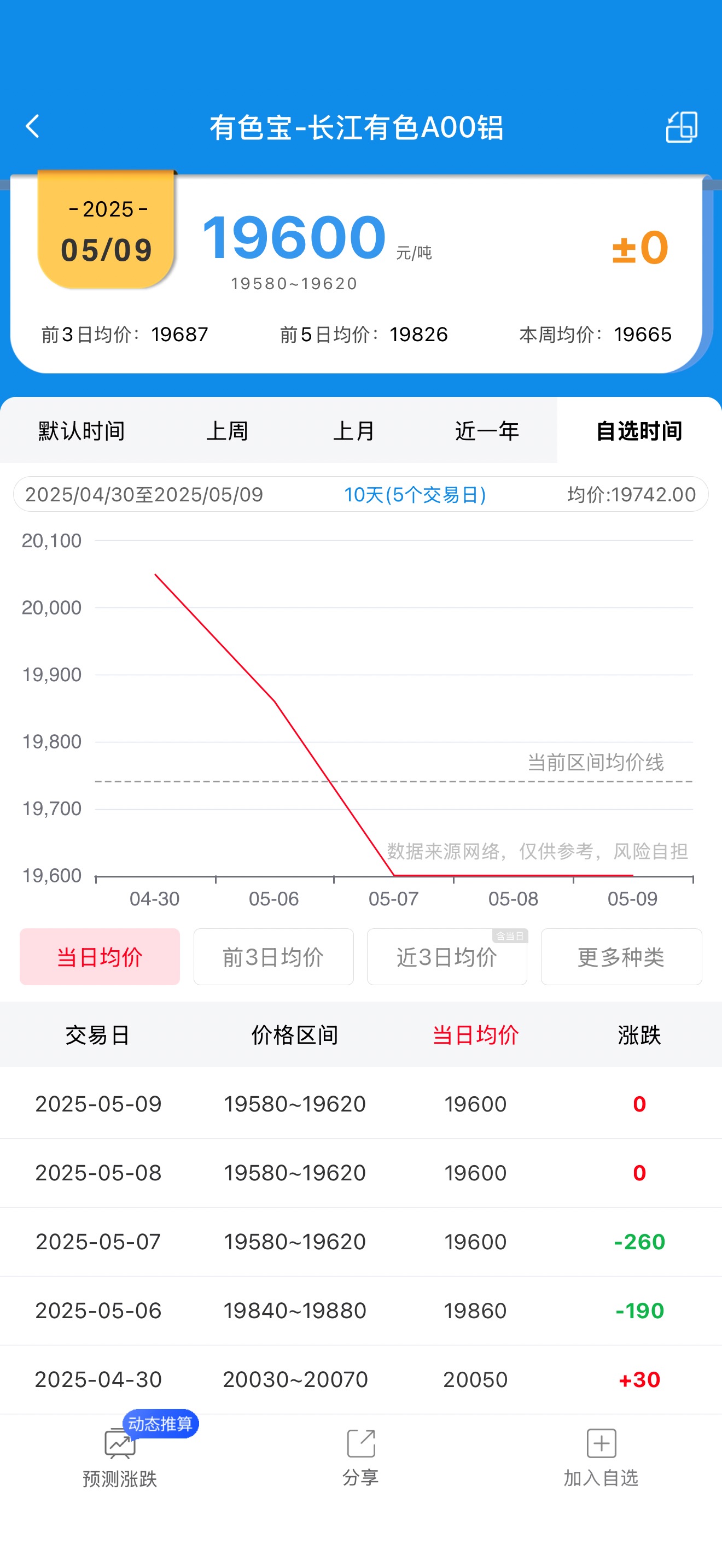Show the 前3日均价 chart
The width and height of the screenshot is (722, 1568).
tap(273, 957)
